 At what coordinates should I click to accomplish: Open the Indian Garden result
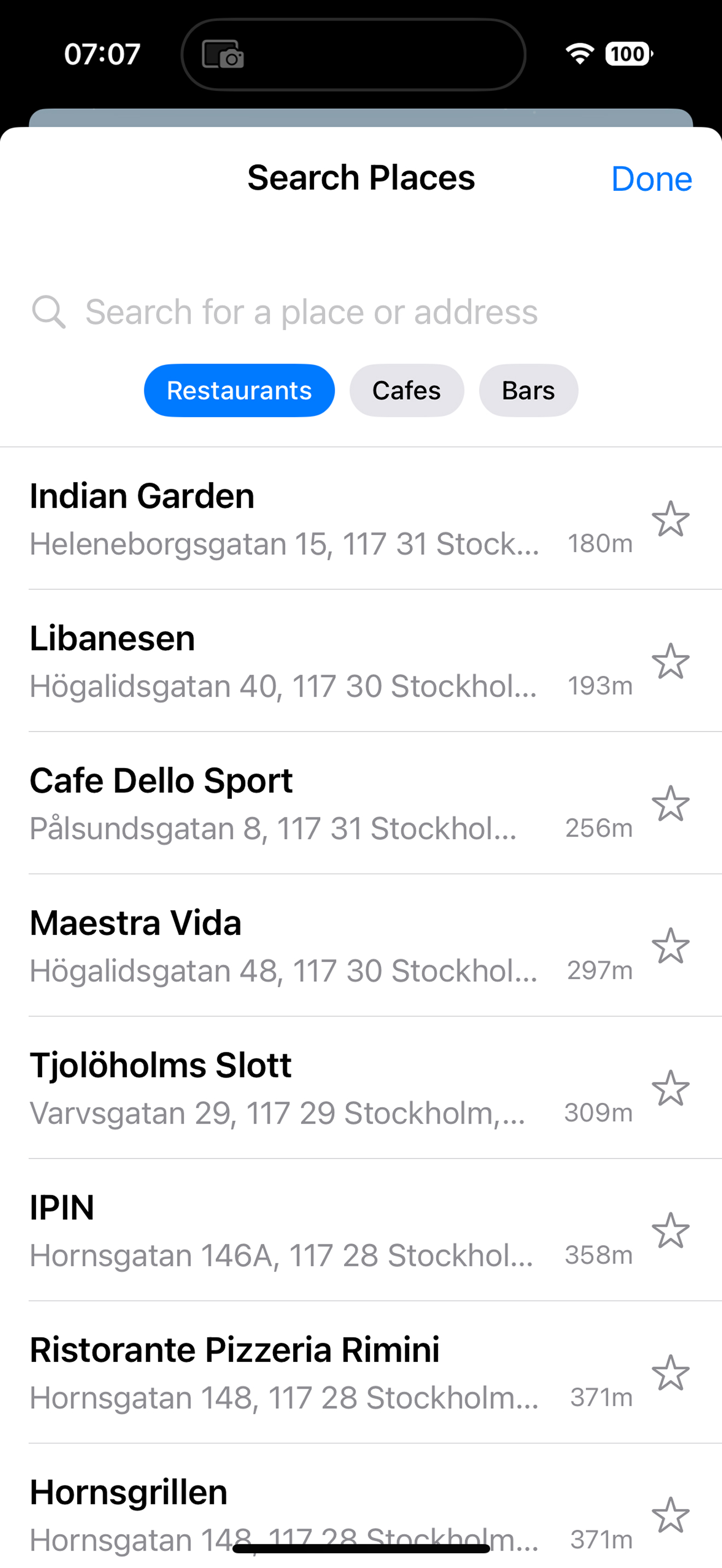(x=332, y=519)
